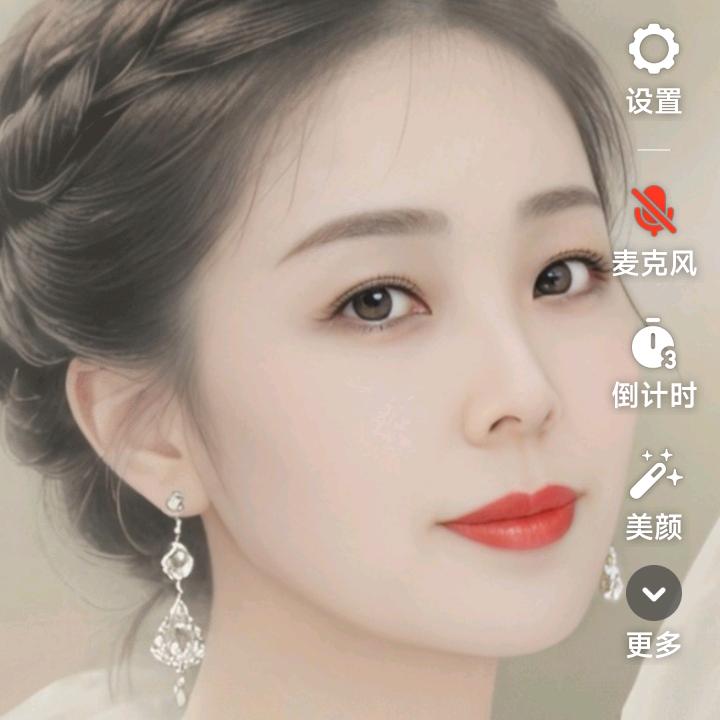This screenshot has height=720, width=720.
Task: Open the 设置 settings gear
Action: coord(654,48)
